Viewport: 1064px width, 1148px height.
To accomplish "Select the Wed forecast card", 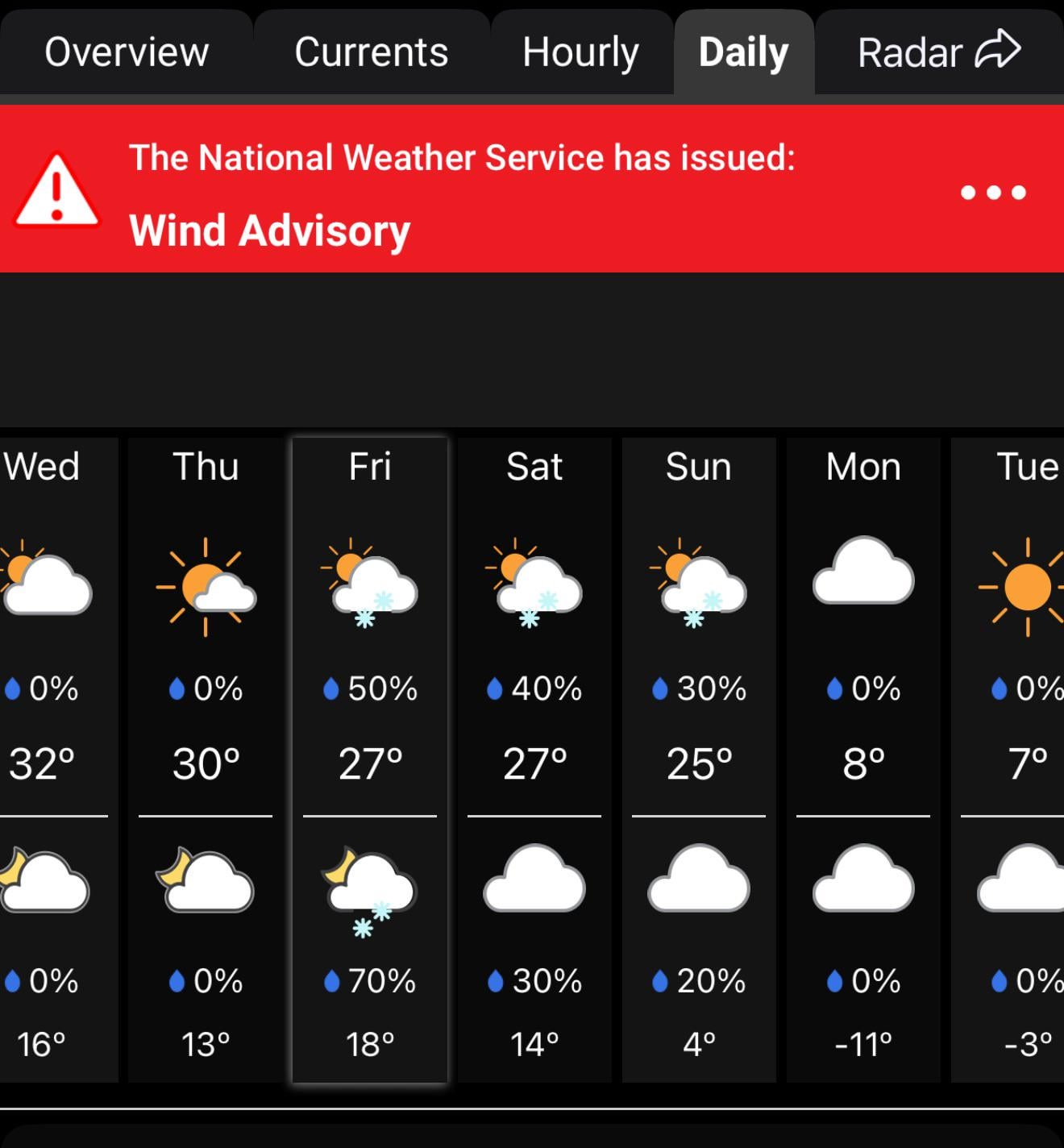I will click(48, 758).
